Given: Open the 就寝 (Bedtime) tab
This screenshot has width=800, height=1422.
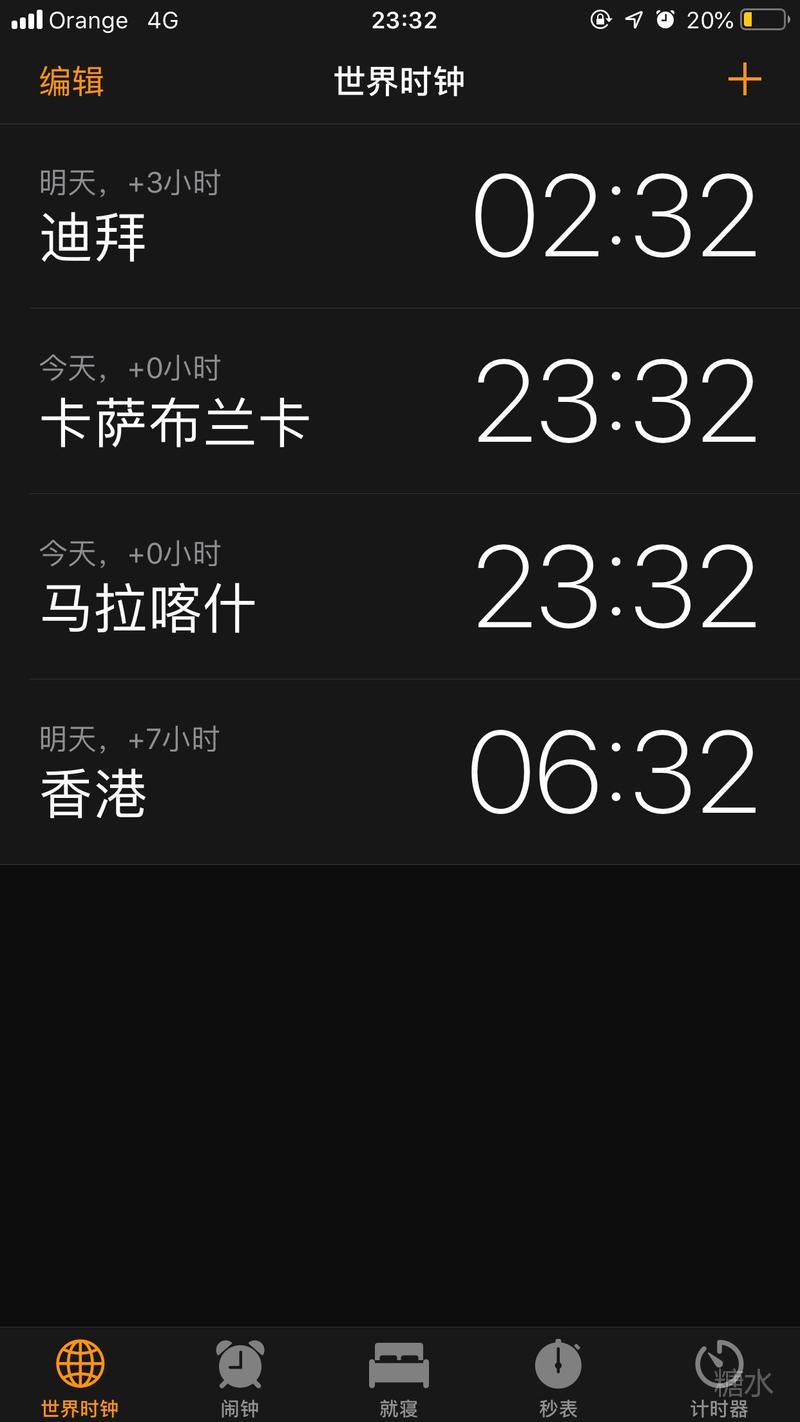Looking at the screenshot, I should click(x=399, y=1377).
